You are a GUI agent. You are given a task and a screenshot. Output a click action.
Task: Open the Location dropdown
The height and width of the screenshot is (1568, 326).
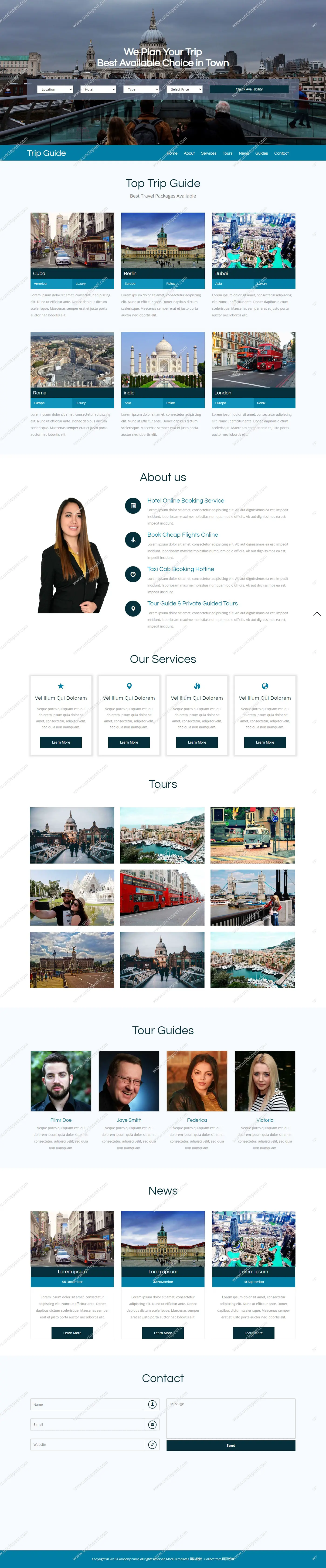tap(55, 89)
